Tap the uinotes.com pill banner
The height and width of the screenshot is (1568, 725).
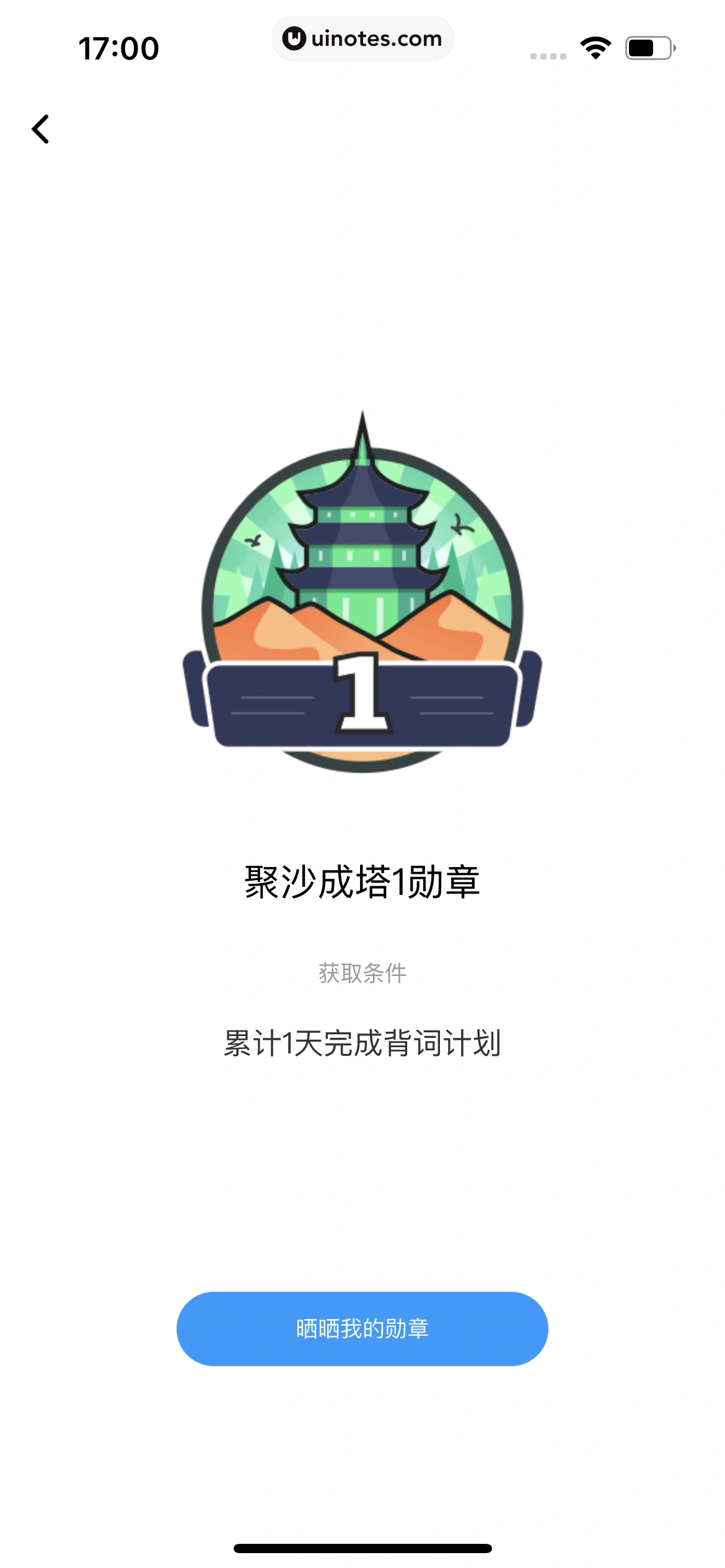click(362, 38)
